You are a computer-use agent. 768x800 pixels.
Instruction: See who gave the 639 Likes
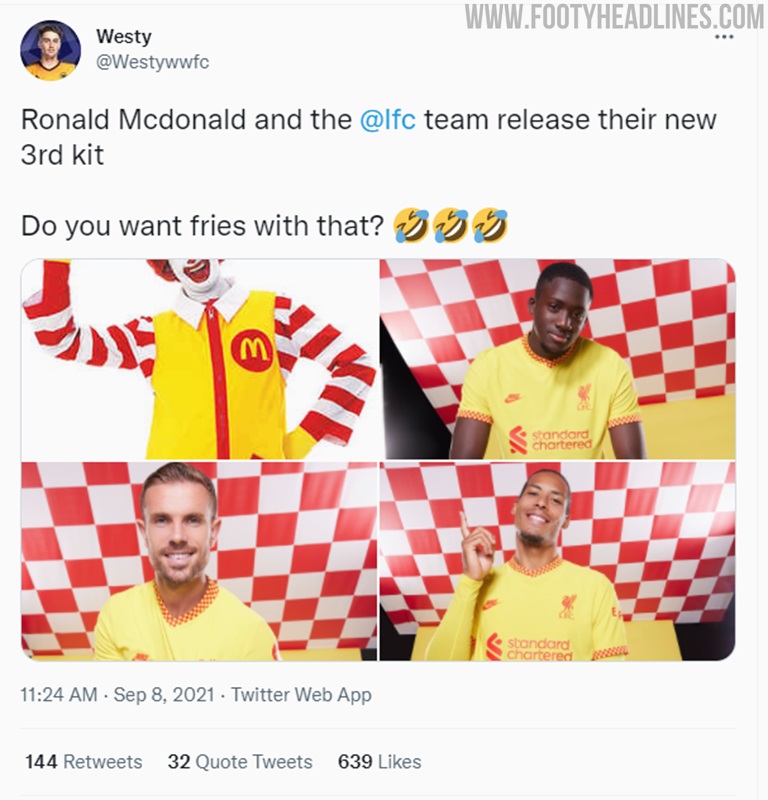coord(379,761)
